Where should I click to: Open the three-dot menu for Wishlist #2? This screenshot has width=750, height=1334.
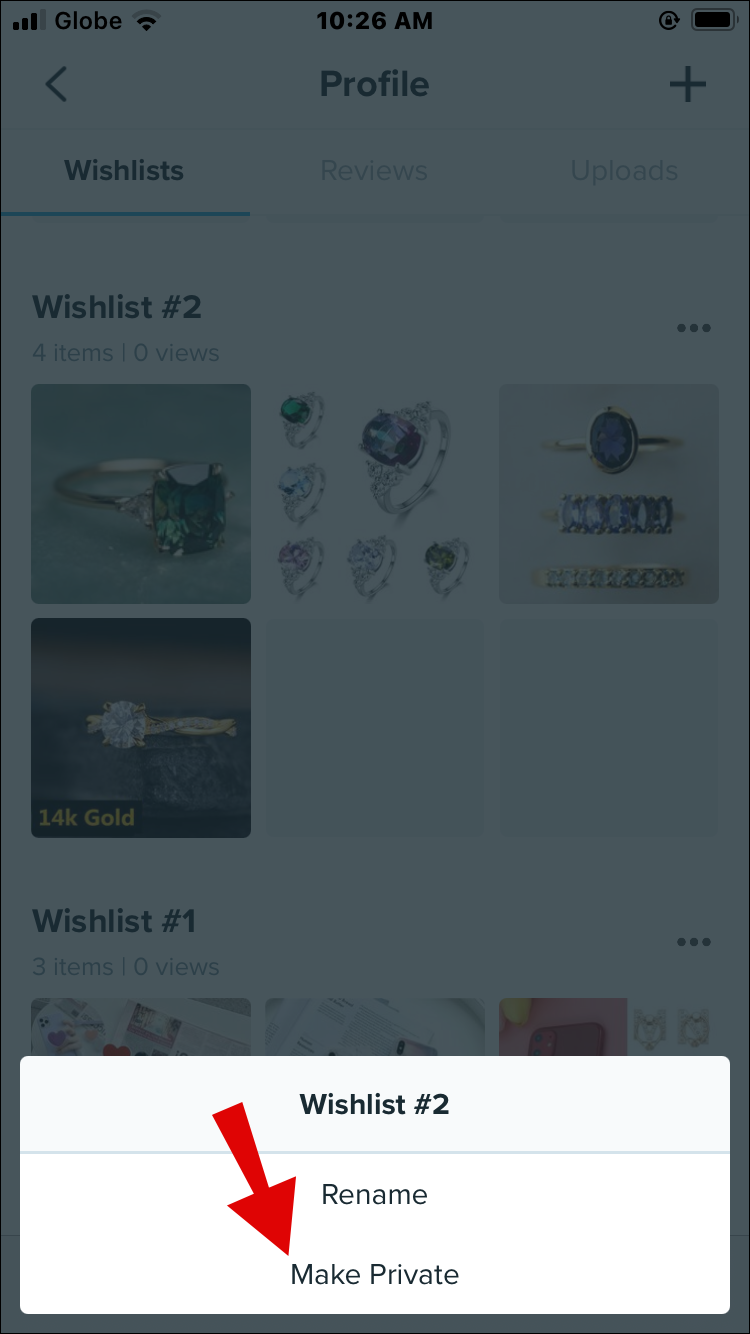[693, 328]
